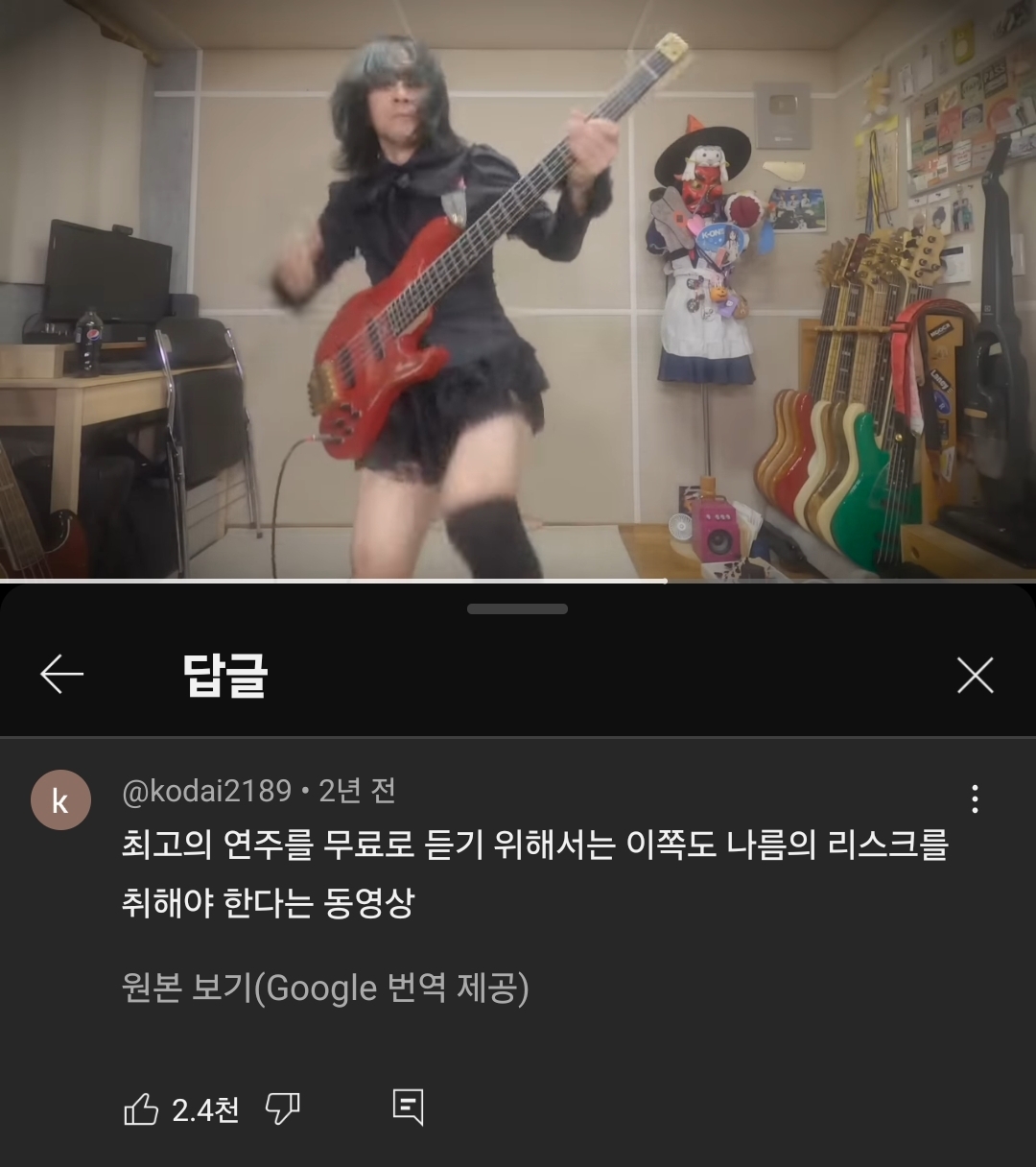Reply to @kodai2189's comment
Image resolution: width=1036 pixels, height=1167 pixels.
(x=408, y=1107)
